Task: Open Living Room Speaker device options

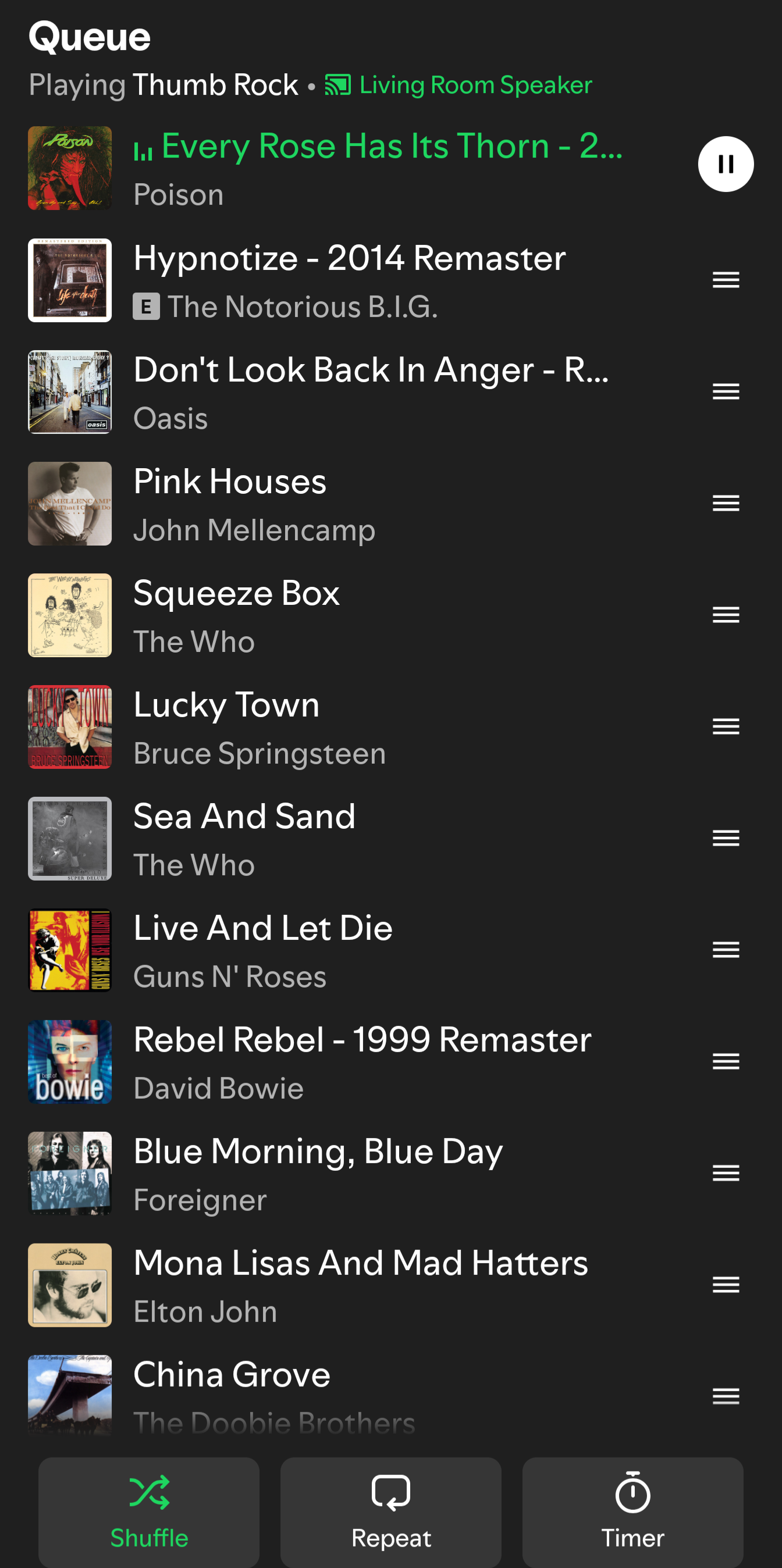Action: point(459,85)
